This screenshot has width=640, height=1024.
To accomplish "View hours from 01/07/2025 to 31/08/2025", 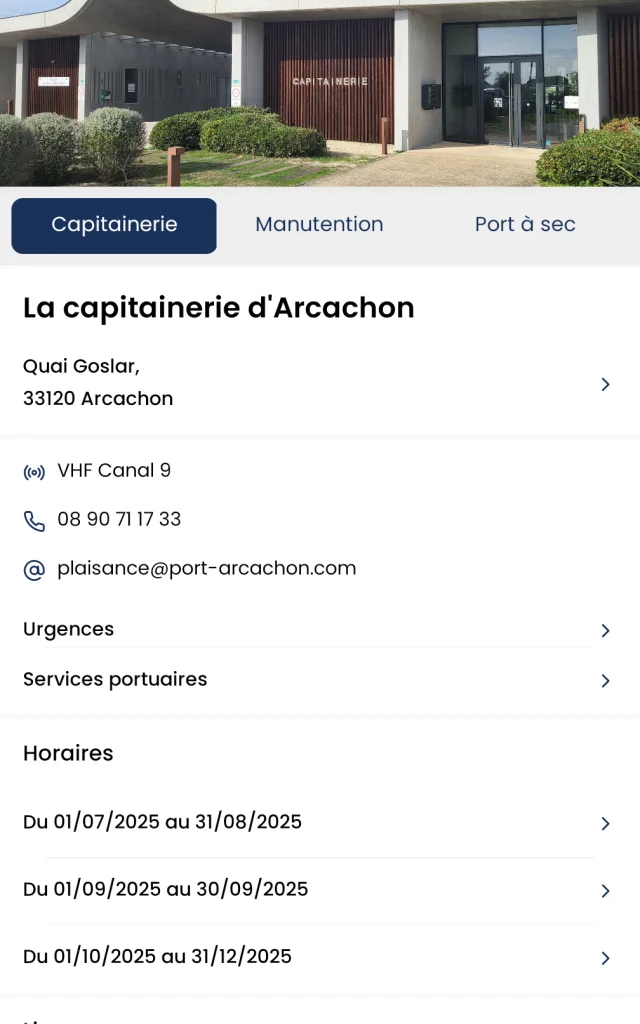I will [318, 823].
